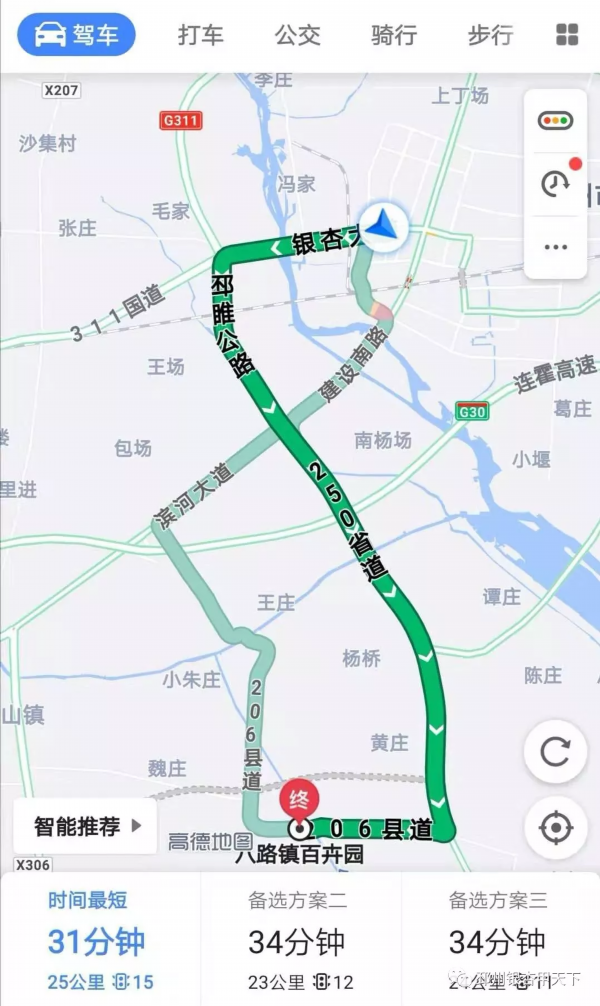Refresh the route with the reload button

(555, 751)
